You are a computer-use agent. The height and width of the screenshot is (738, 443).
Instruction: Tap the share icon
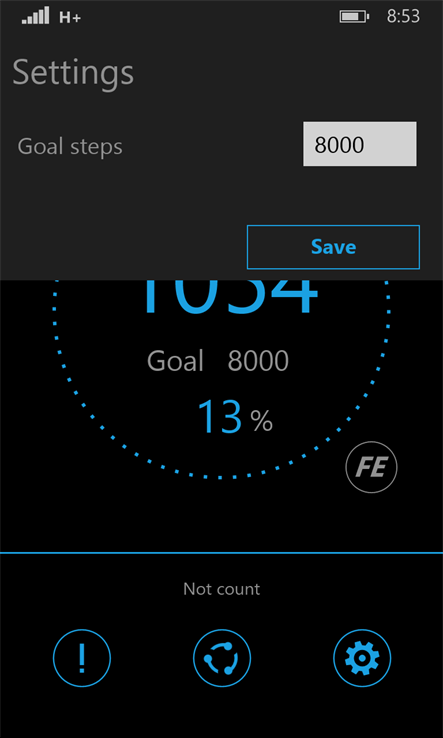click(x=222, y=658)
